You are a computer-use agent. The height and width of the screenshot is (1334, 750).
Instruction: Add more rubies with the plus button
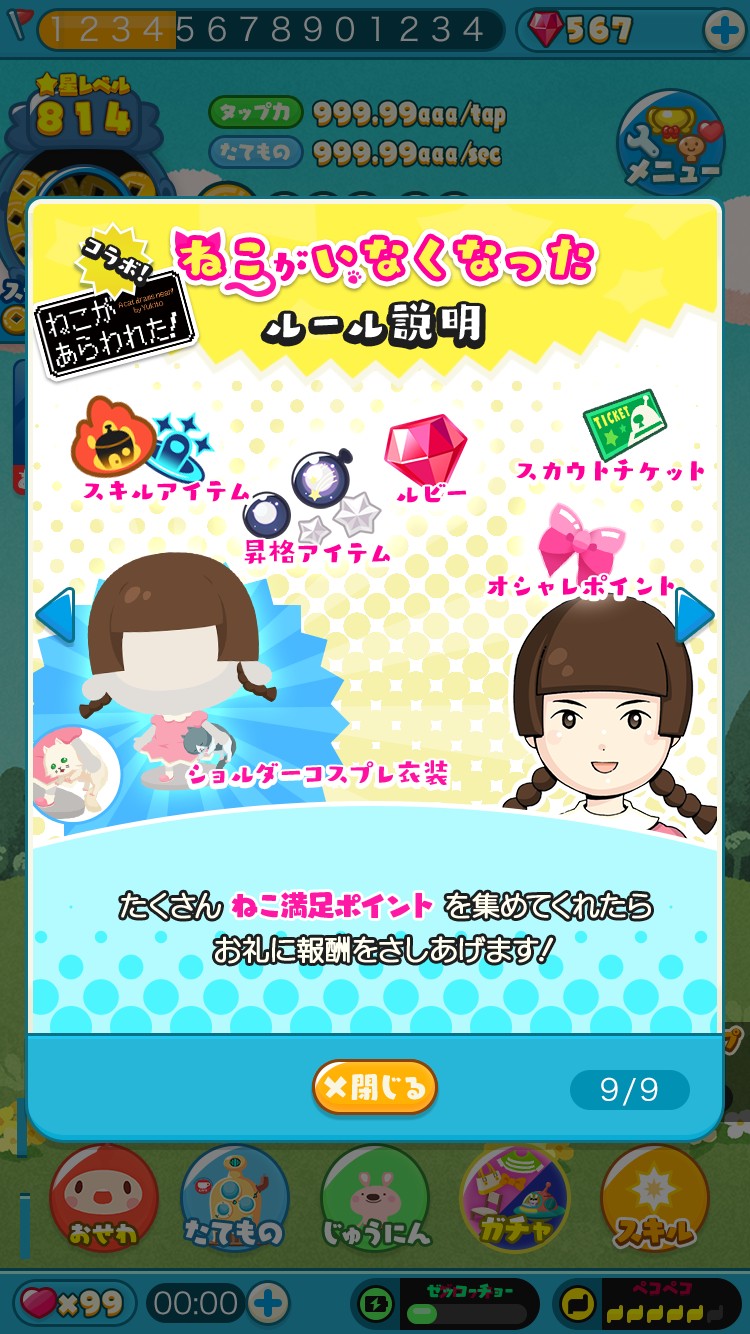[x=724, y=30]
